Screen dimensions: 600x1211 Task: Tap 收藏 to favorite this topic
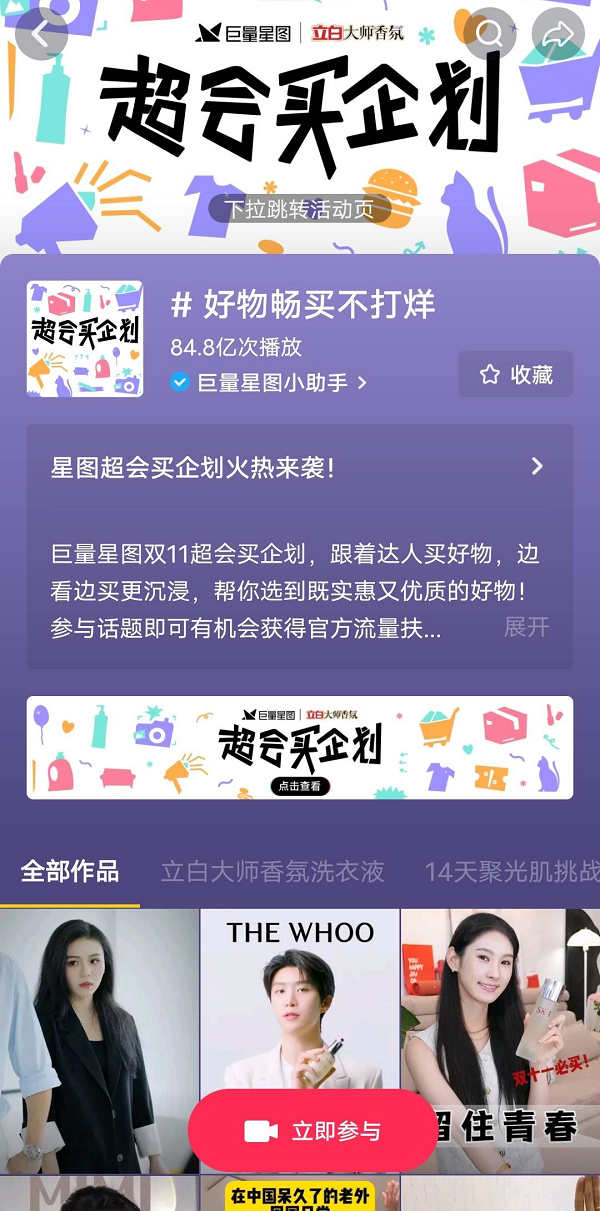coord(516,375)
